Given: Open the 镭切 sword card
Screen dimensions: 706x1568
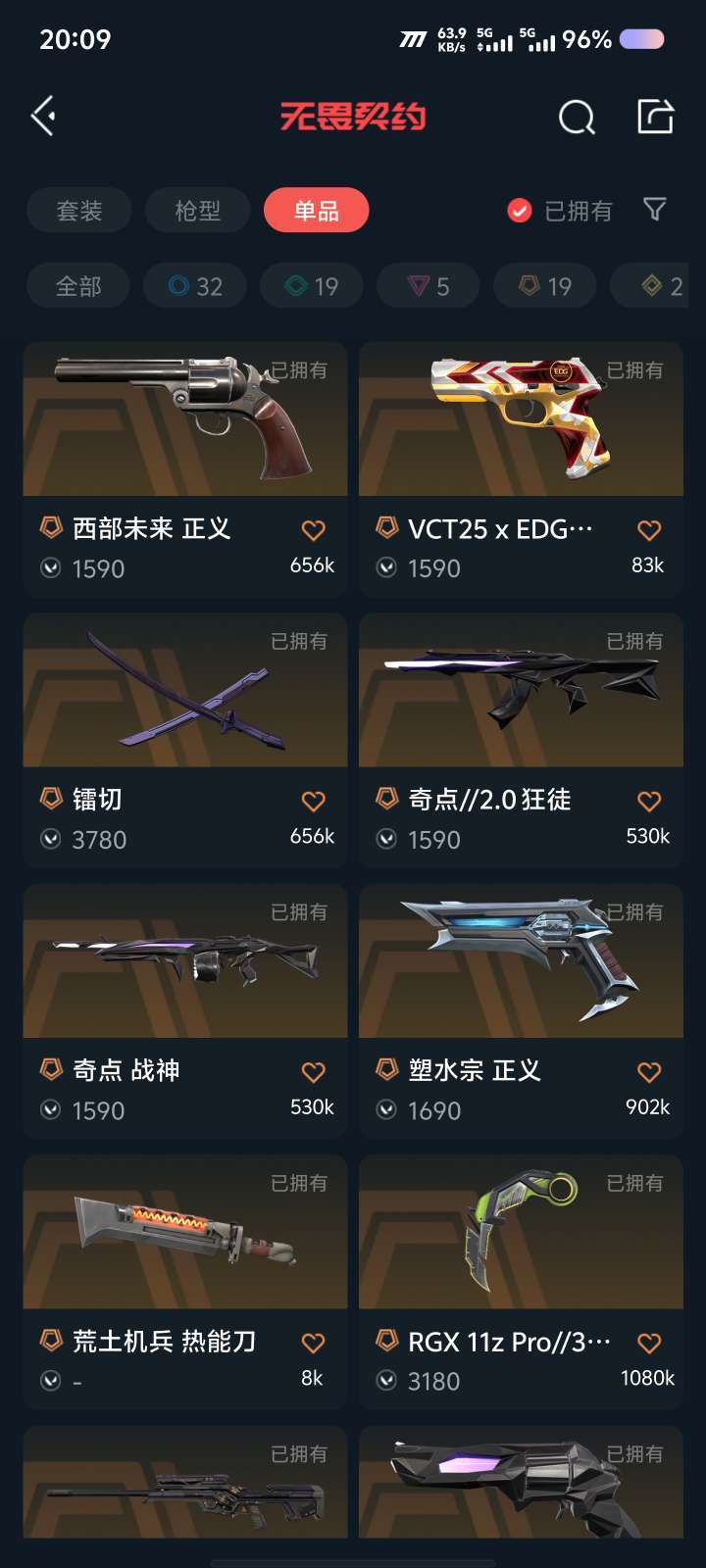Looking at the screenshot, I should coord(185,691).
